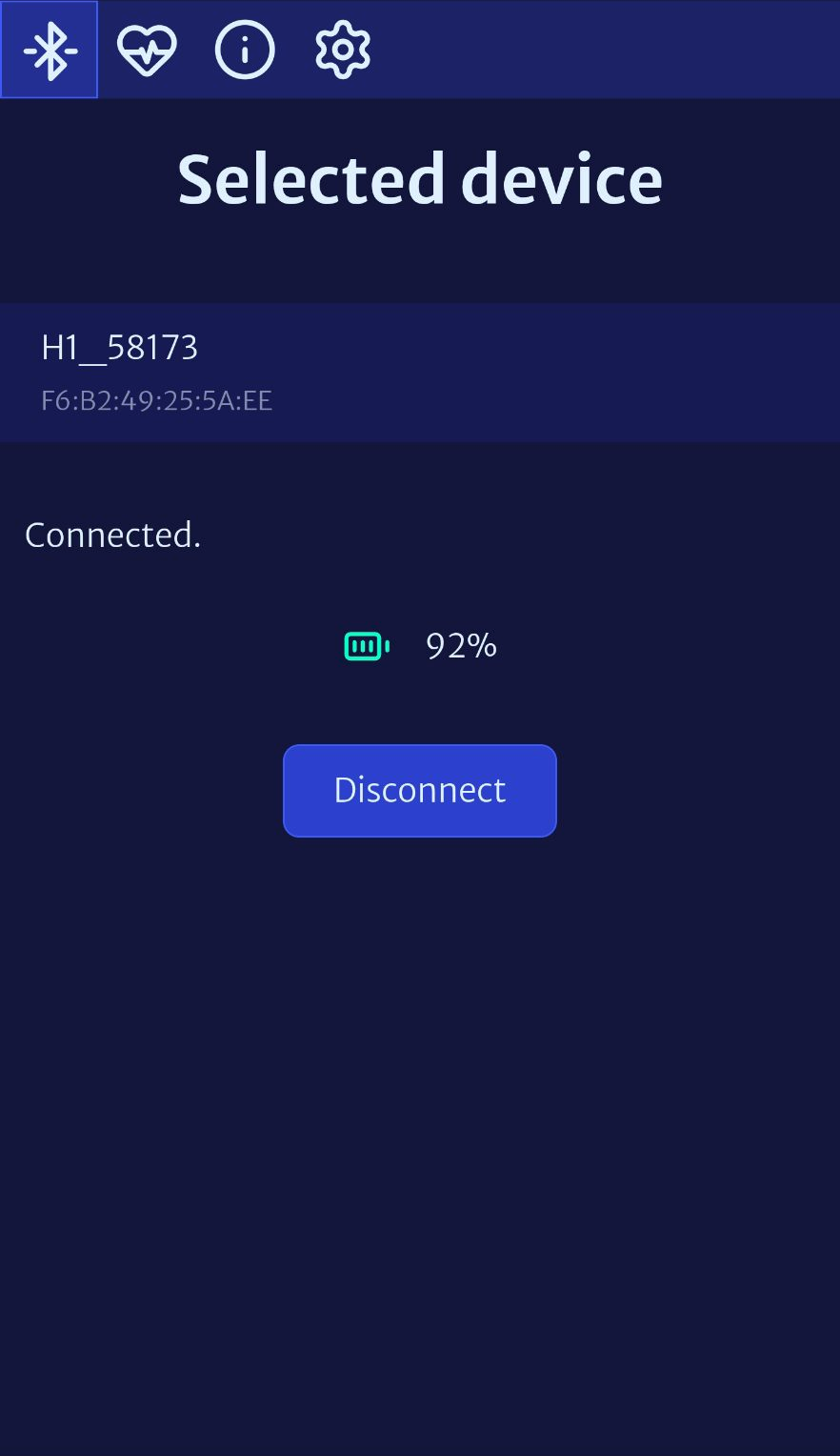The height and width of the screenshot is (1456, 840).
Task: Open the settings gear tab
Action: 343,50
